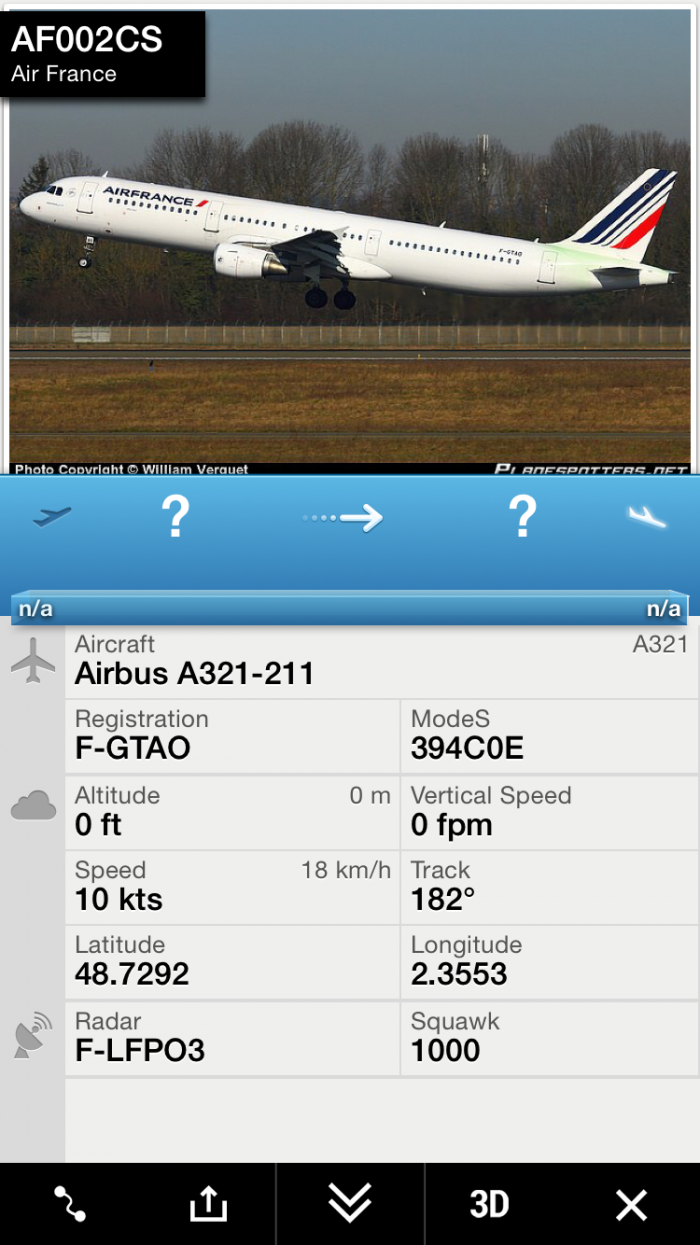Collapse the flight details panel
The width and height of the screenshot is (700, 1245).
(x=350, y=1204)
